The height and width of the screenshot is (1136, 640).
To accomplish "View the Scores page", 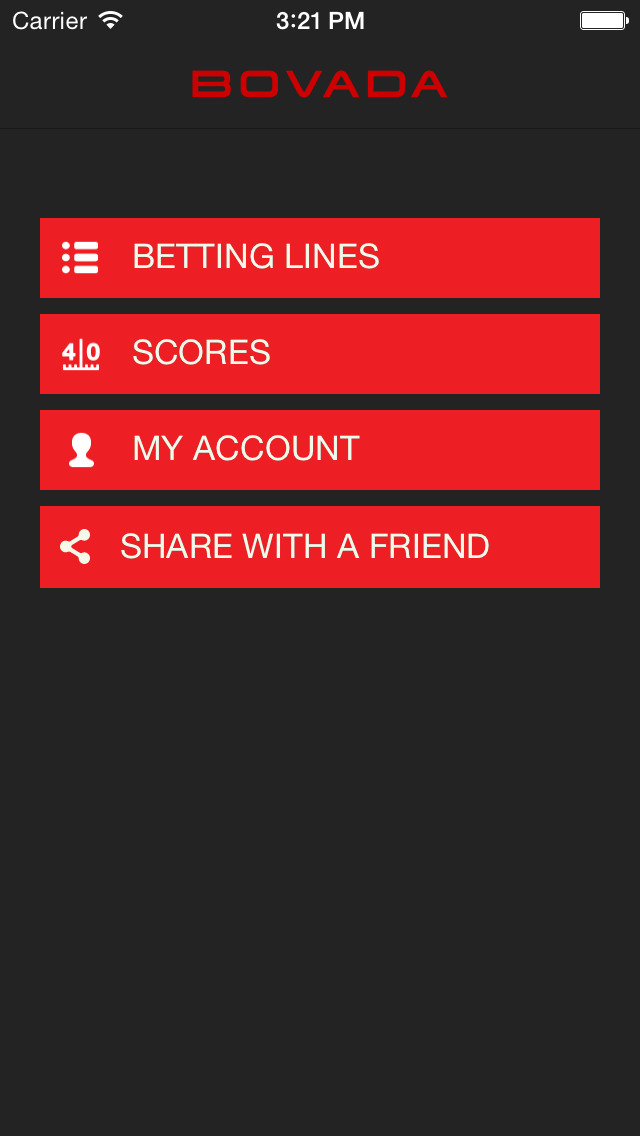I will (x=320, y=354).
